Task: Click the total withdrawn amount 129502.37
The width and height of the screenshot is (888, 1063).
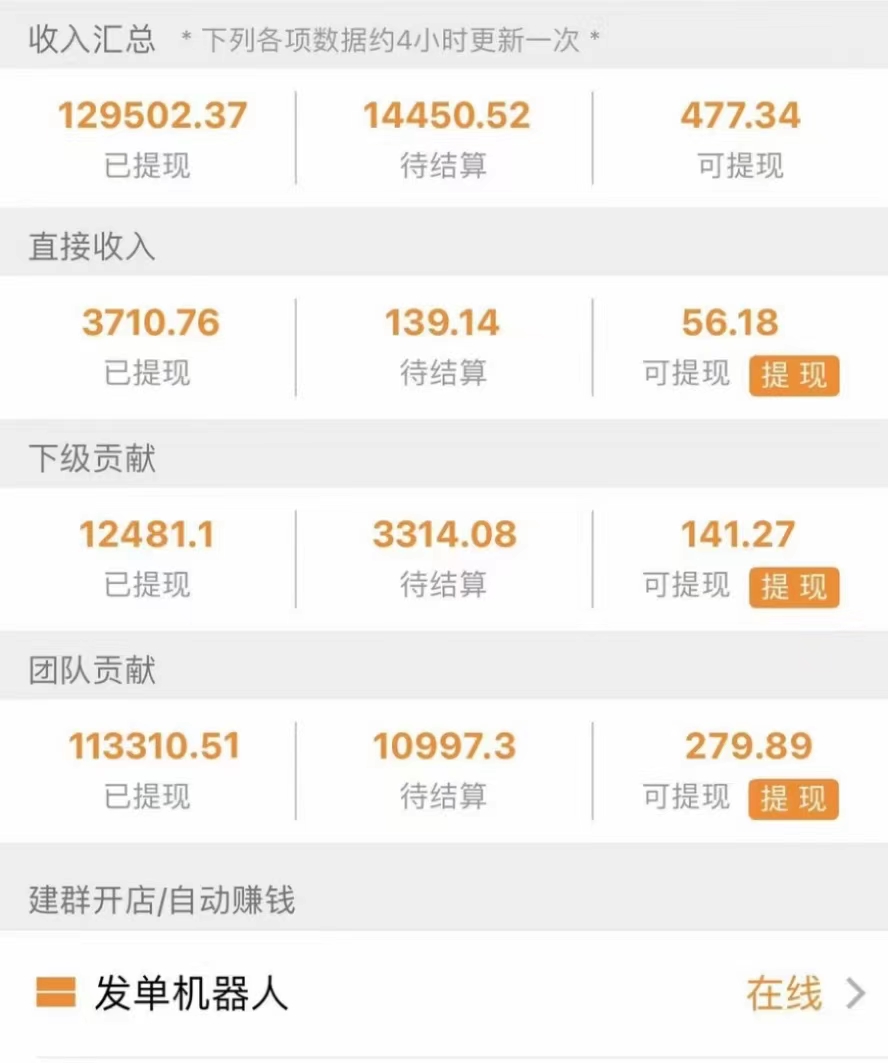Action: (x=152, y=114)
